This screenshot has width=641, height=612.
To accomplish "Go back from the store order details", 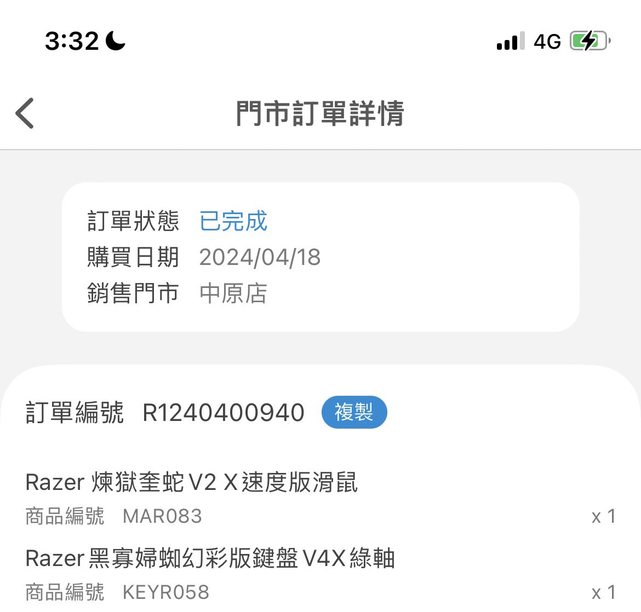I will point(26,113).
